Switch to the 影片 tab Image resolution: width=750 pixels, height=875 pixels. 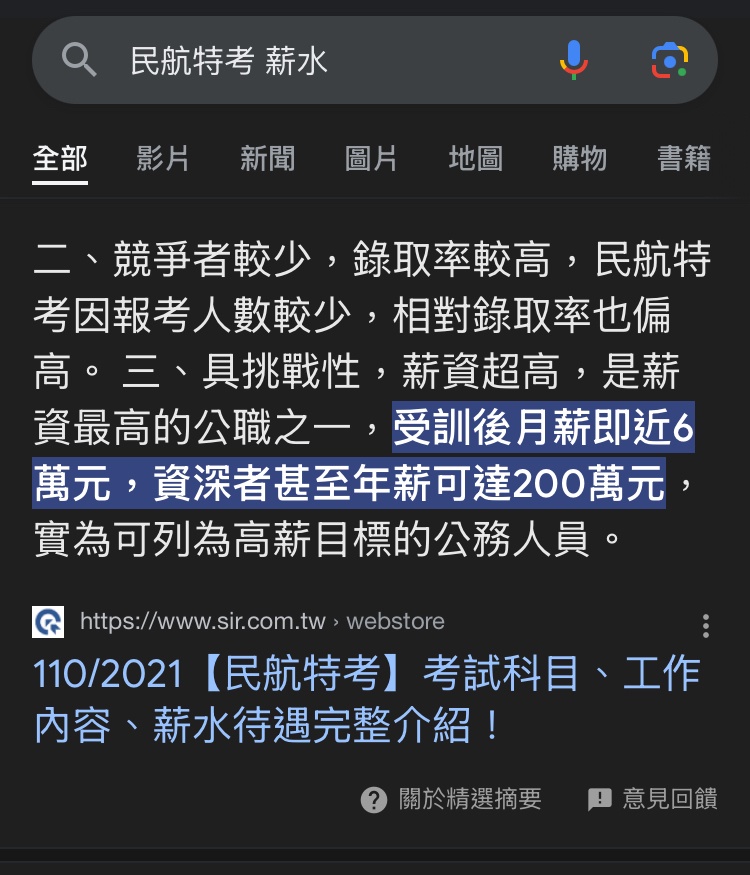pyautogui.click(x=163, y=158)
